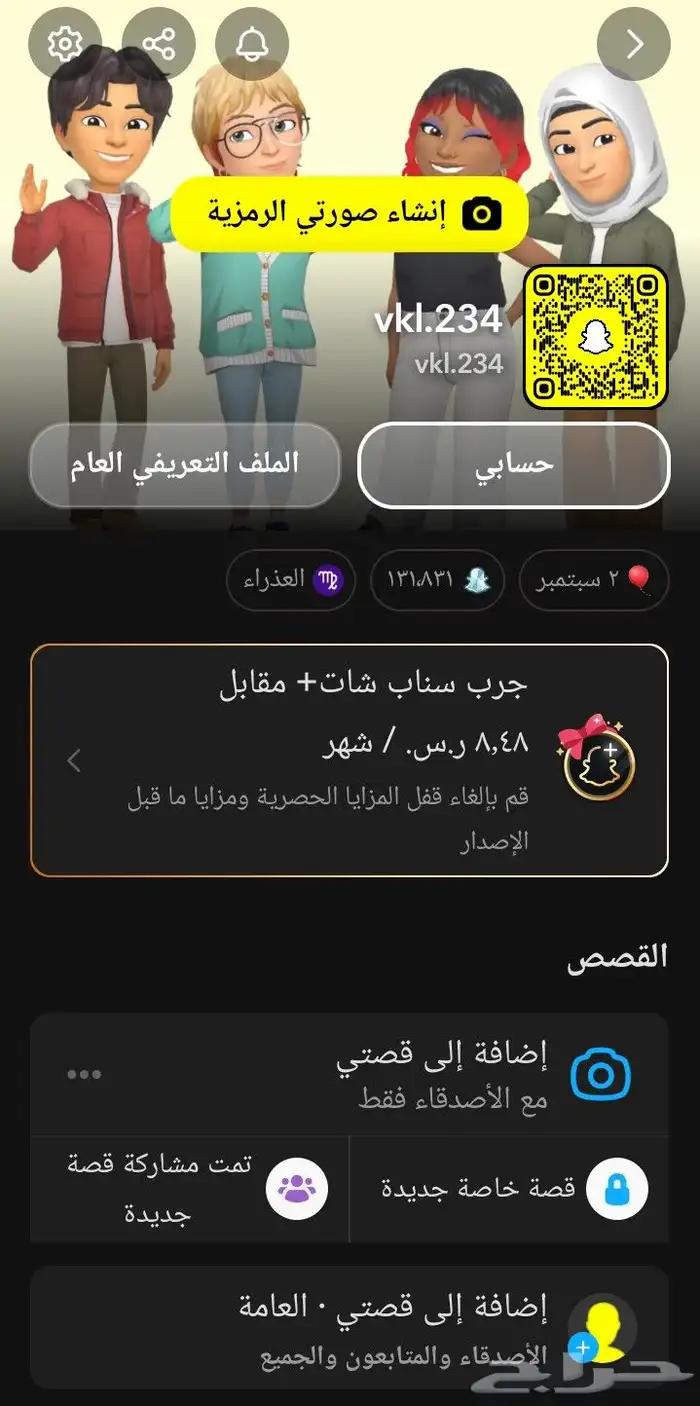
Task: Create a قصة خاصة جديدة
Action: [x=510, y=1189]
